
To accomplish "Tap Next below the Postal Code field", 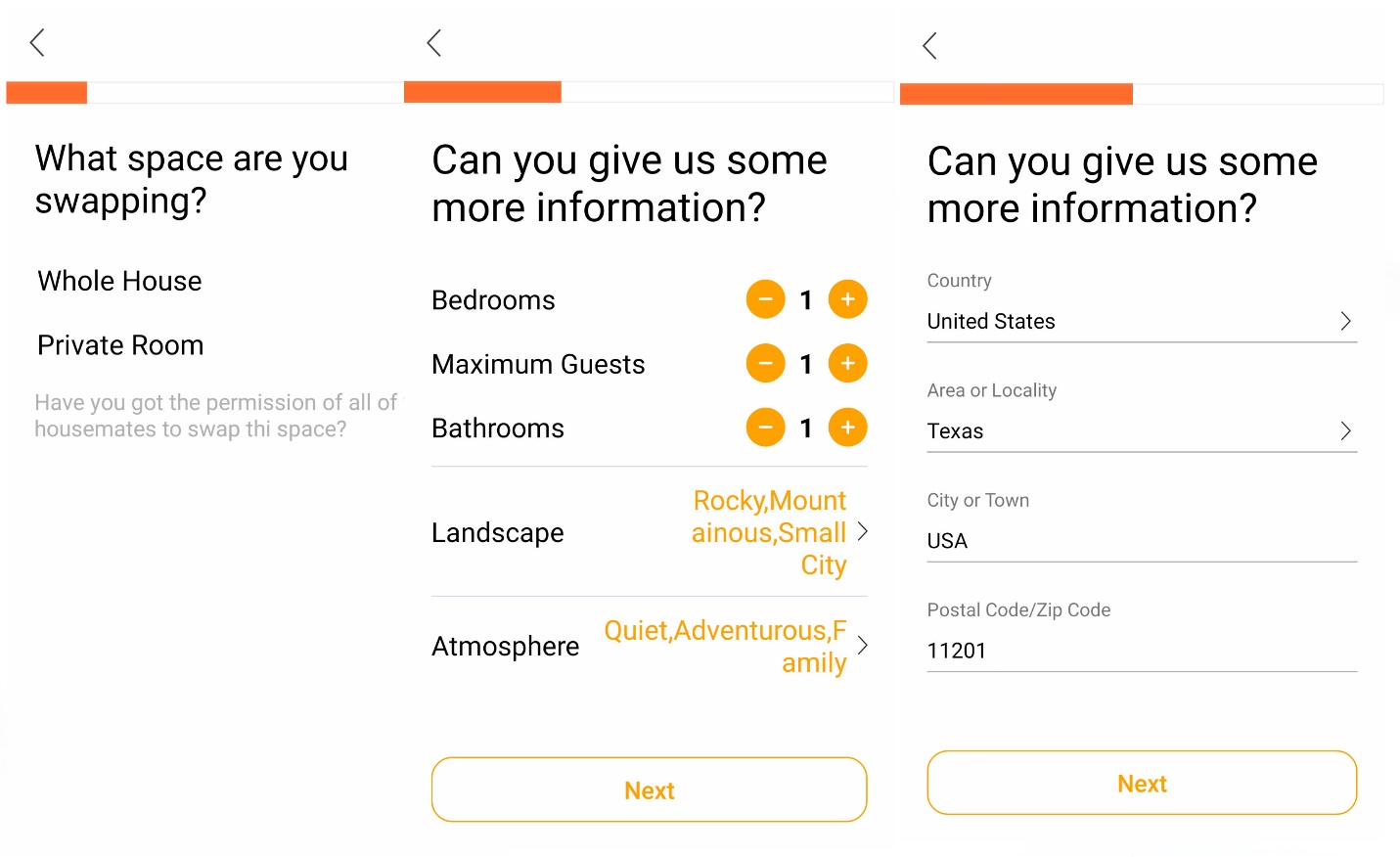I will point(1141,783).
